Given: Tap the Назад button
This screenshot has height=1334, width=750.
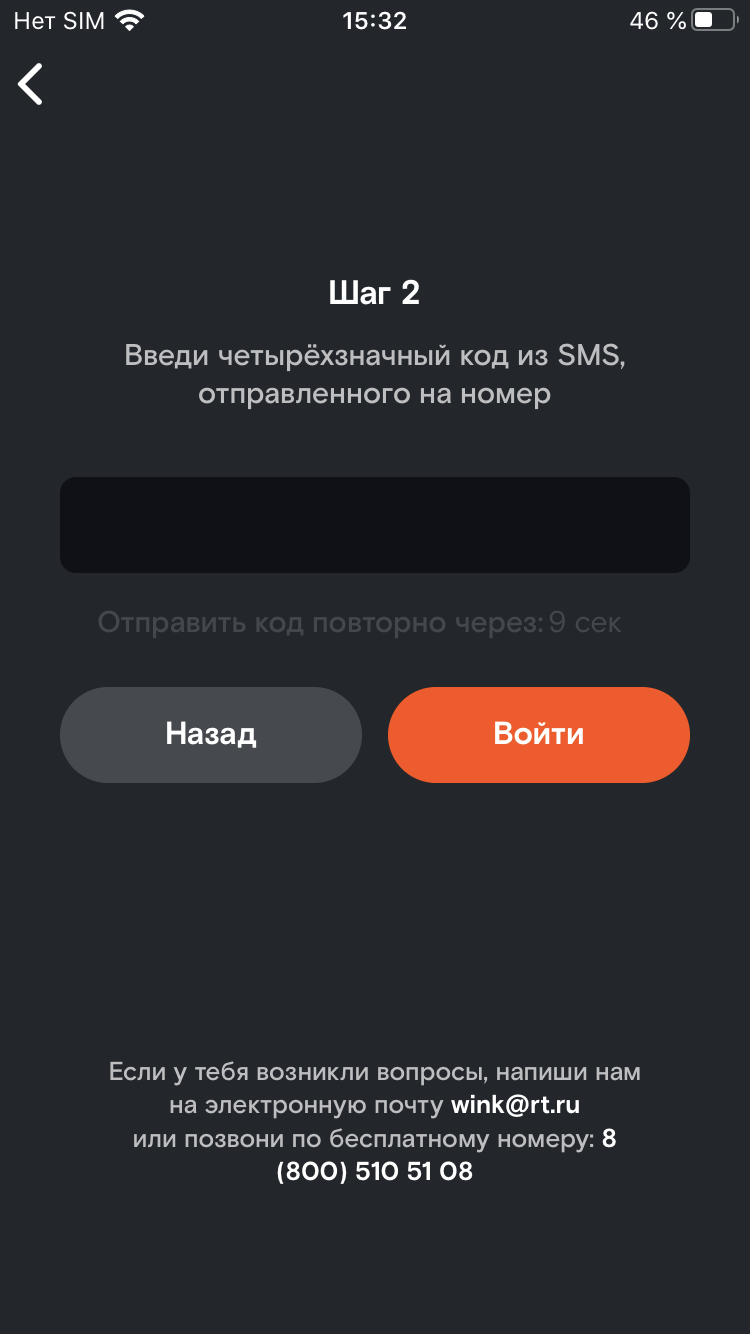Looking at the screenshot, I should (x=211, y=734).
